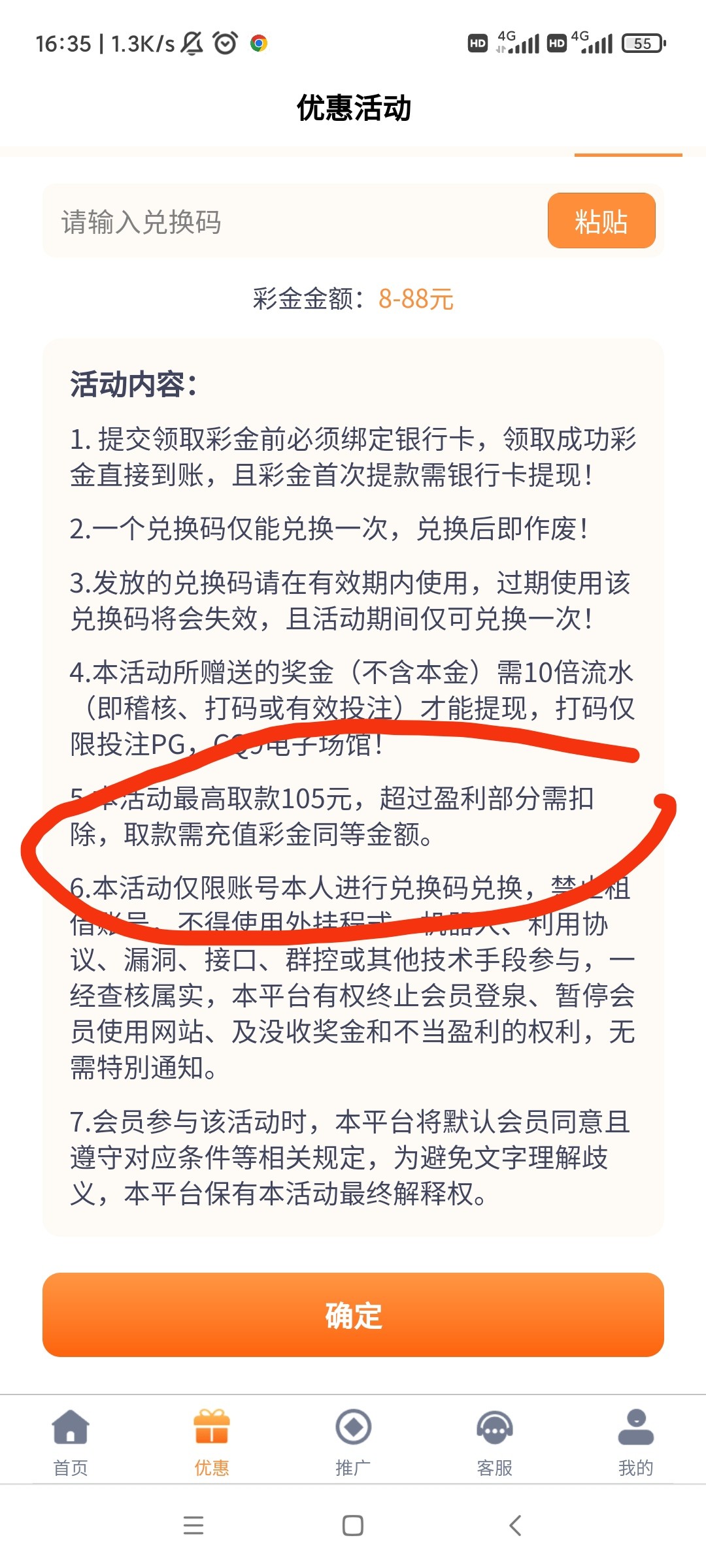
Task: Confirm redemption with the 确定 button
Action: tap(353, 1315)
